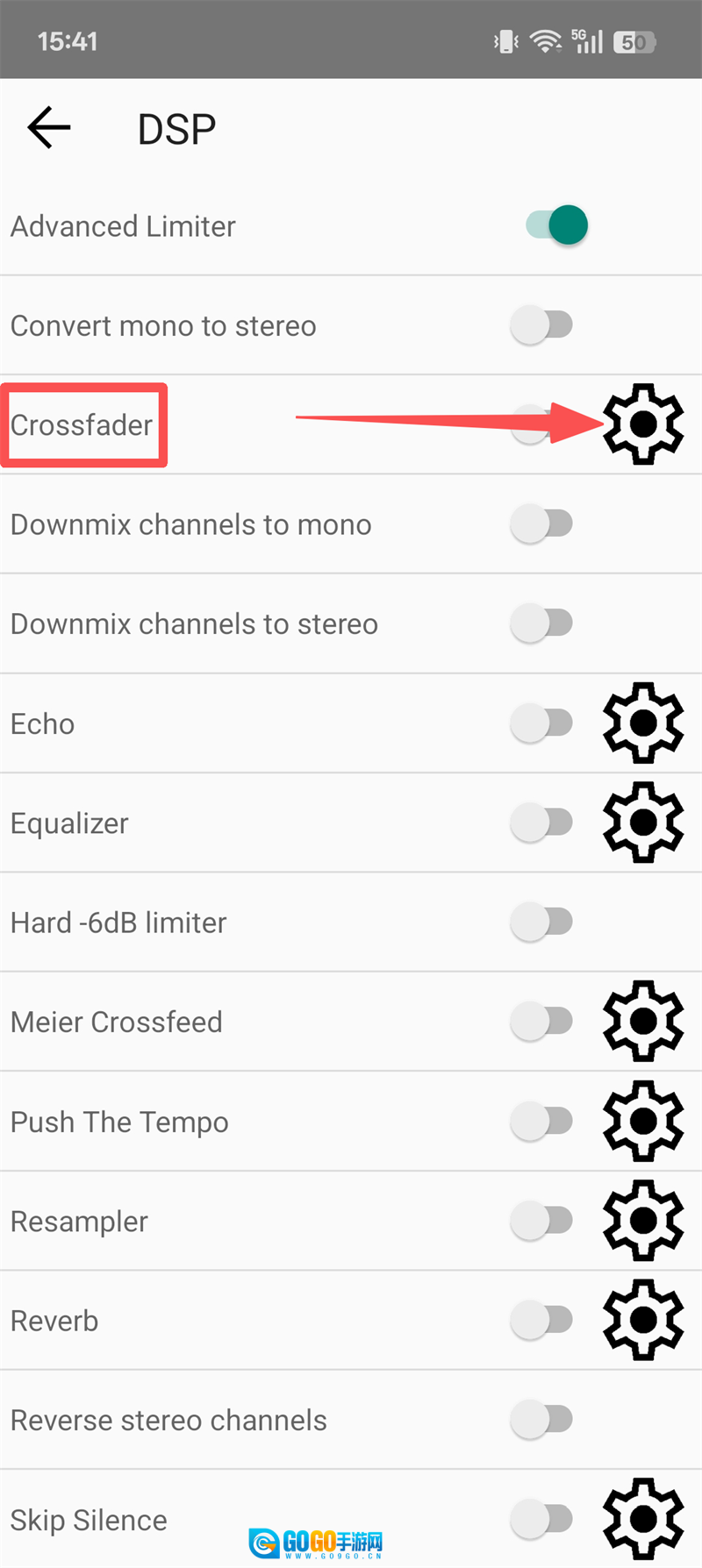Enable Hard -6dB limiter
The width and height of the screenshot is (702, 1568).
(541, 923)
